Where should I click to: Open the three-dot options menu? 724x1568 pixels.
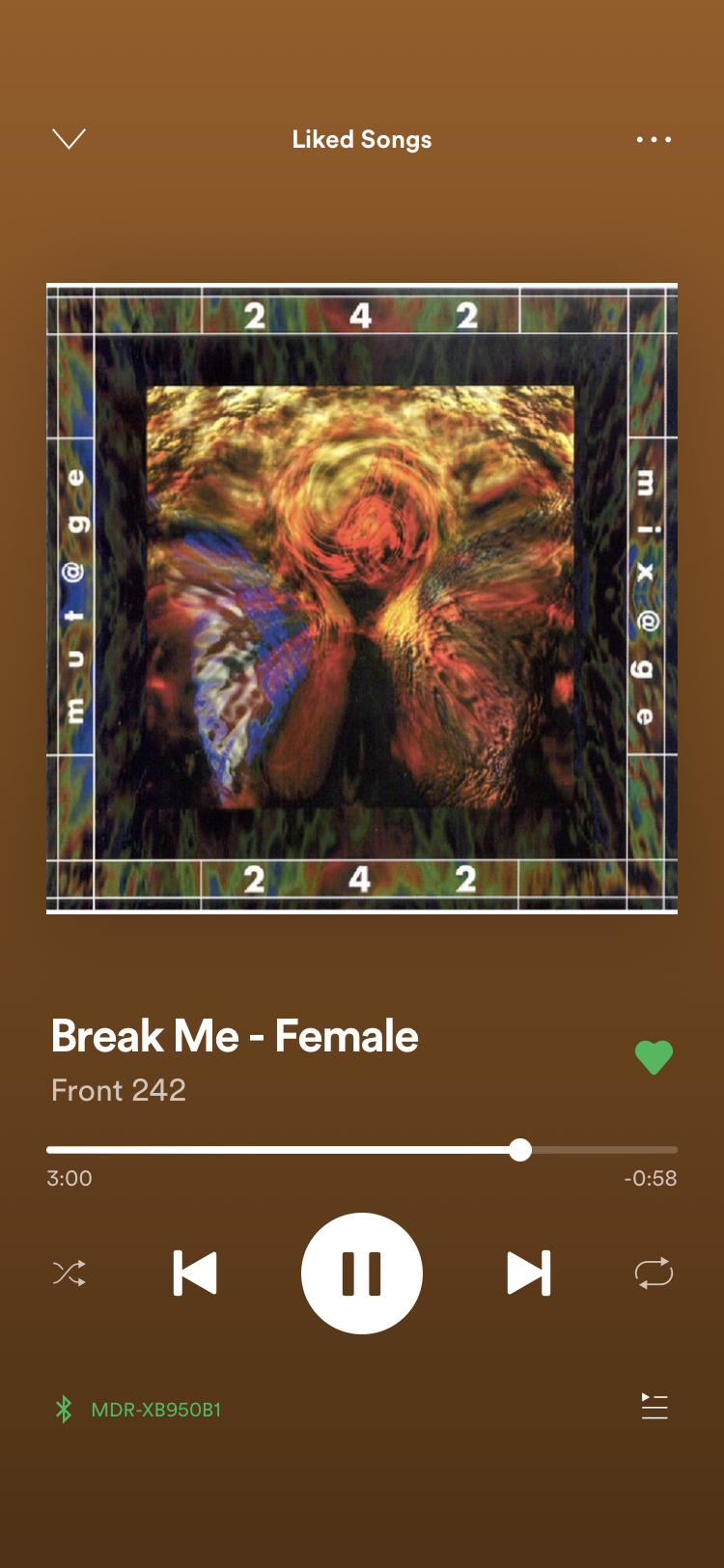[x=654, y=140]
